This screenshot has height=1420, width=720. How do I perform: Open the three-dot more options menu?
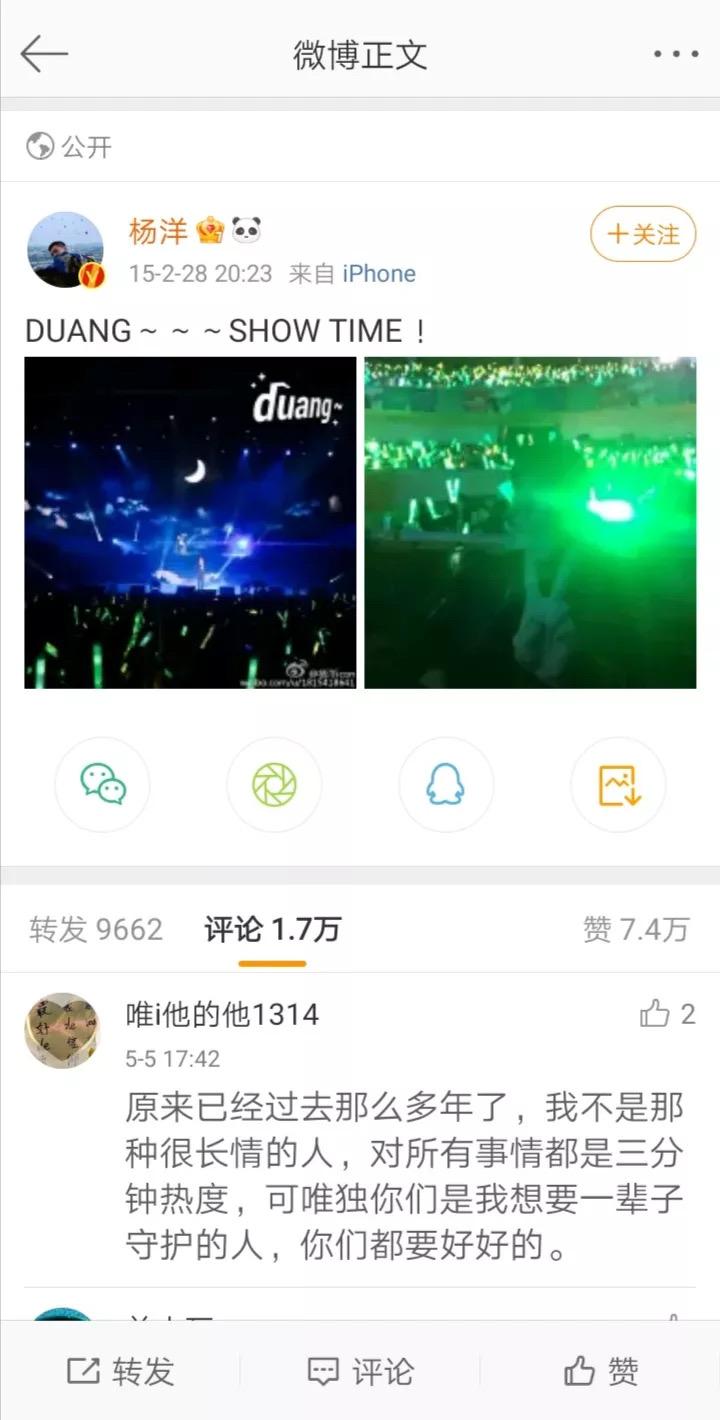(675, 52)
